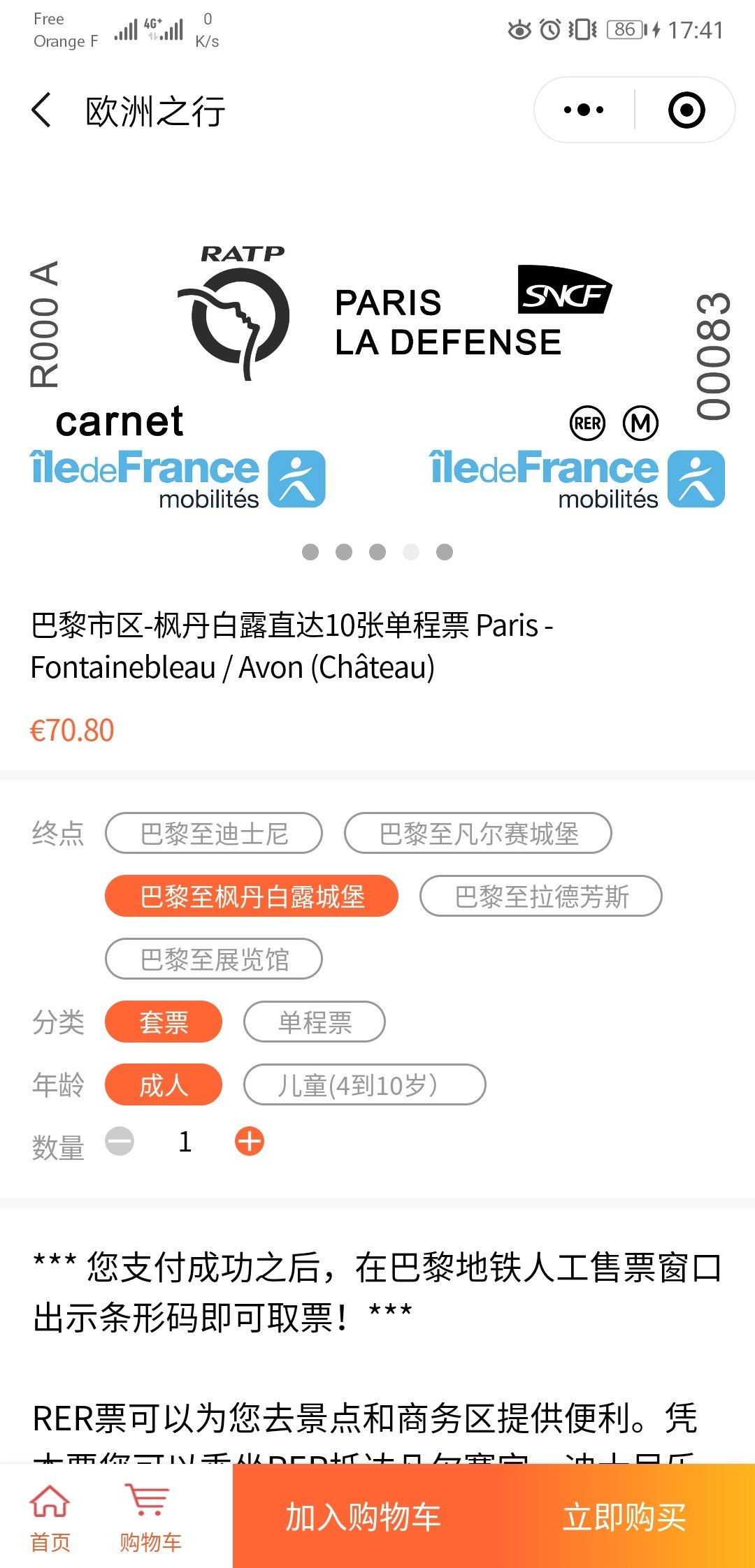This screenshot has height=1568, width=755.
Task: Go back from 欧洲之行 page
Action: tap(42, 110)
